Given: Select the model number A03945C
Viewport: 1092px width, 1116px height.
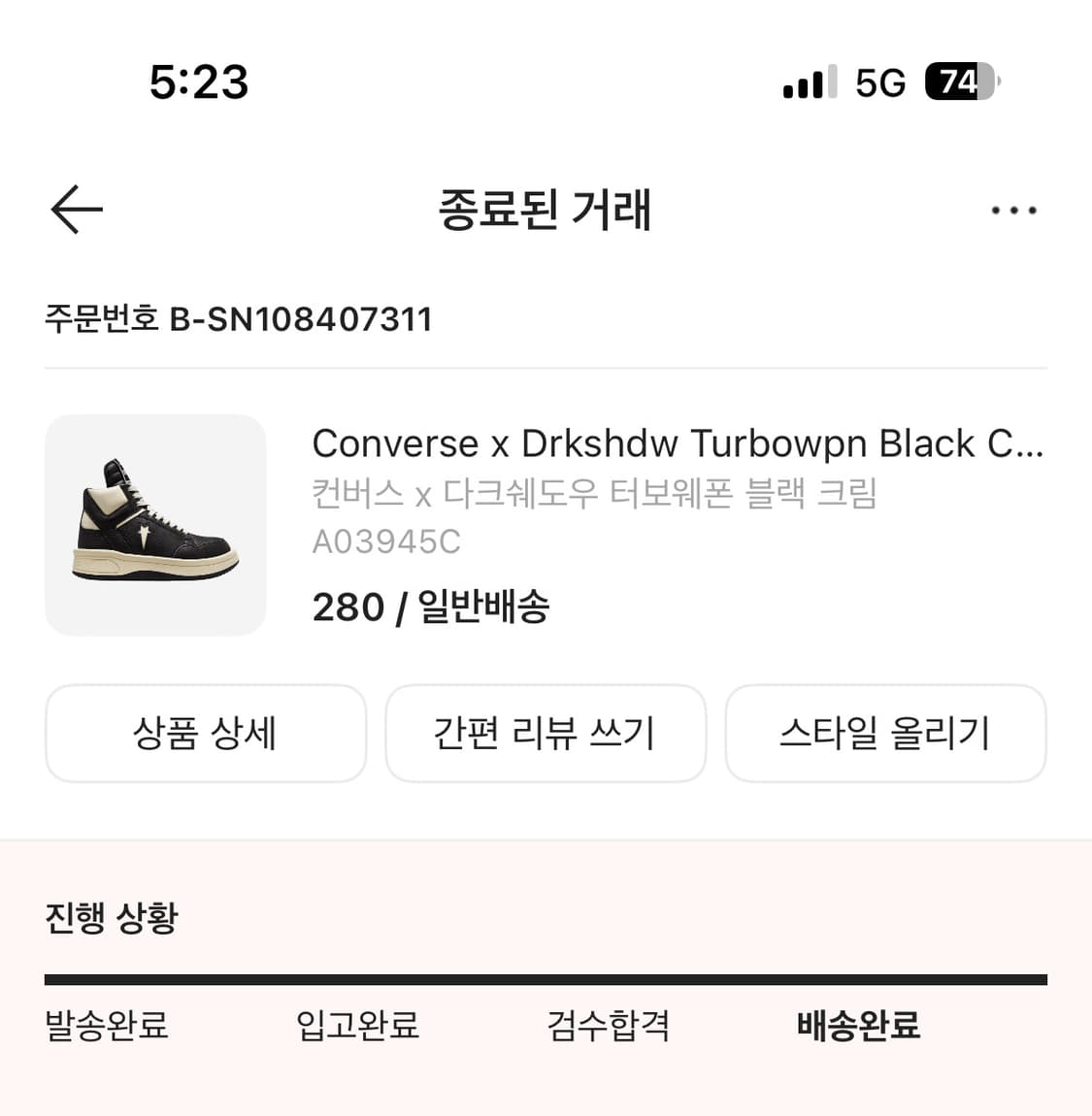Looking at the screenshot, I should pos(386,542).
